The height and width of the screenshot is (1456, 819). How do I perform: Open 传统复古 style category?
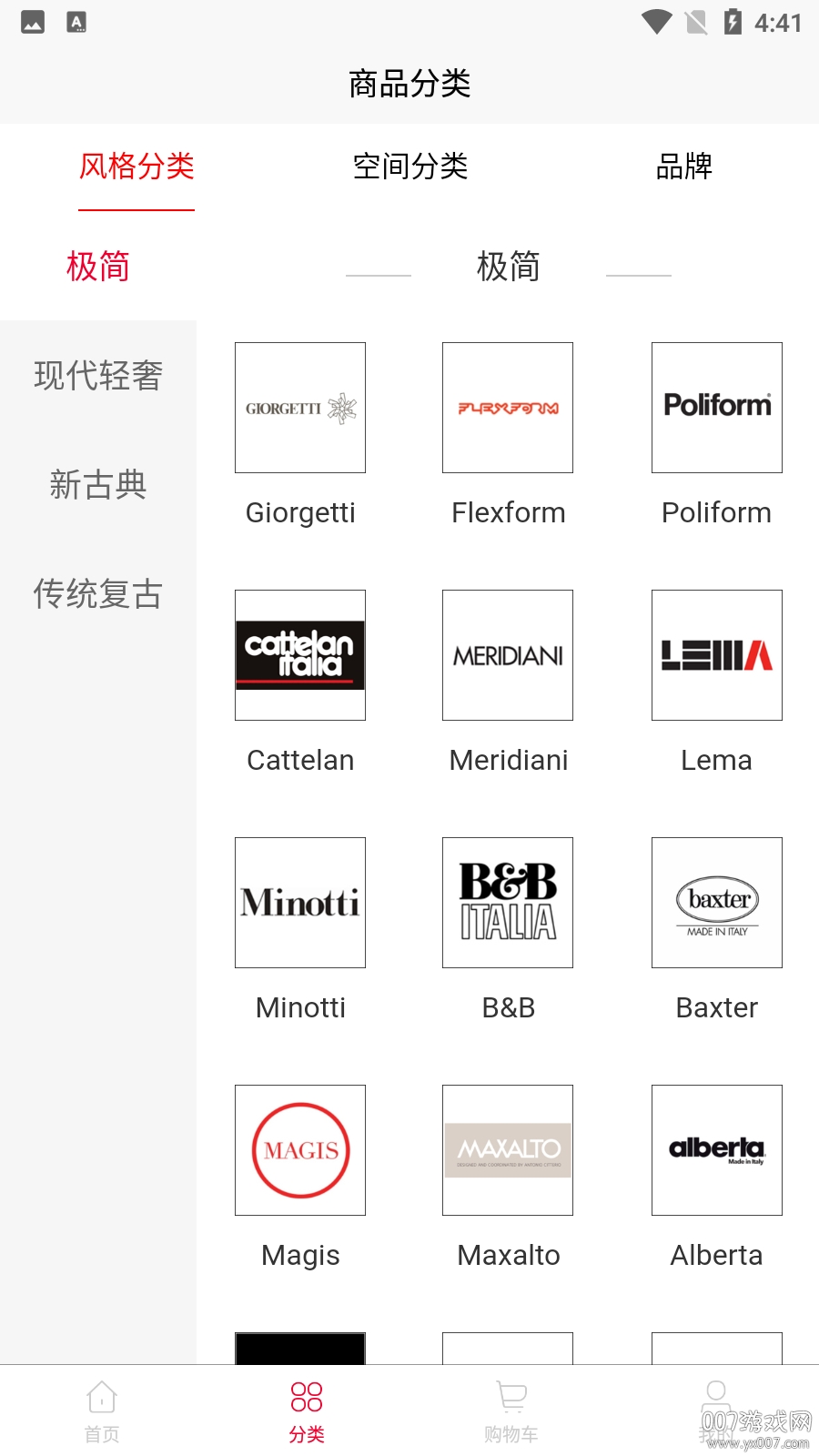pyautogui.click(x=98, y=593)
